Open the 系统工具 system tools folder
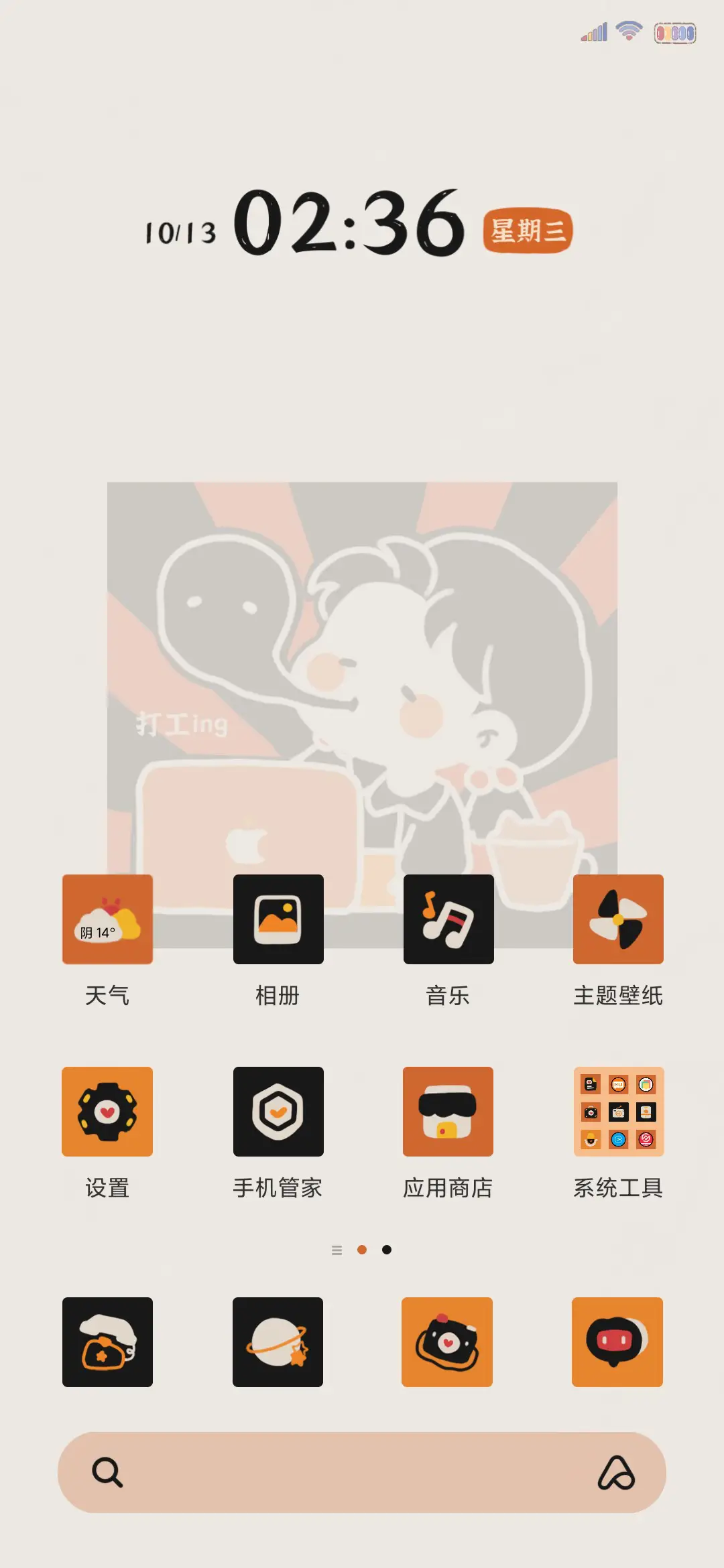The width and height of the screenshot is (724, 1568). coord(617,1111)
